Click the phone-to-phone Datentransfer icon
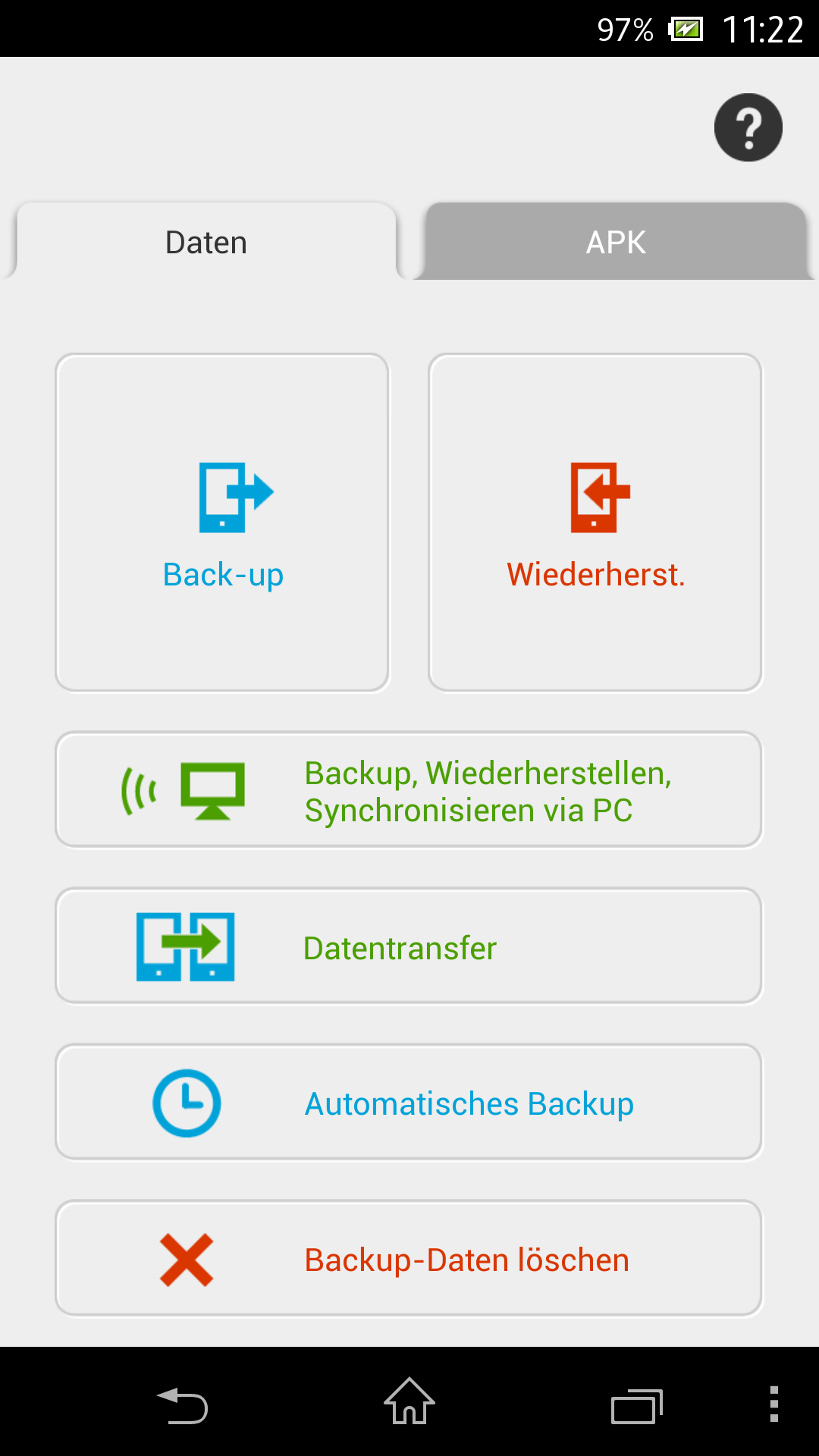This screenshot has height=1456, width=819. 184,946
